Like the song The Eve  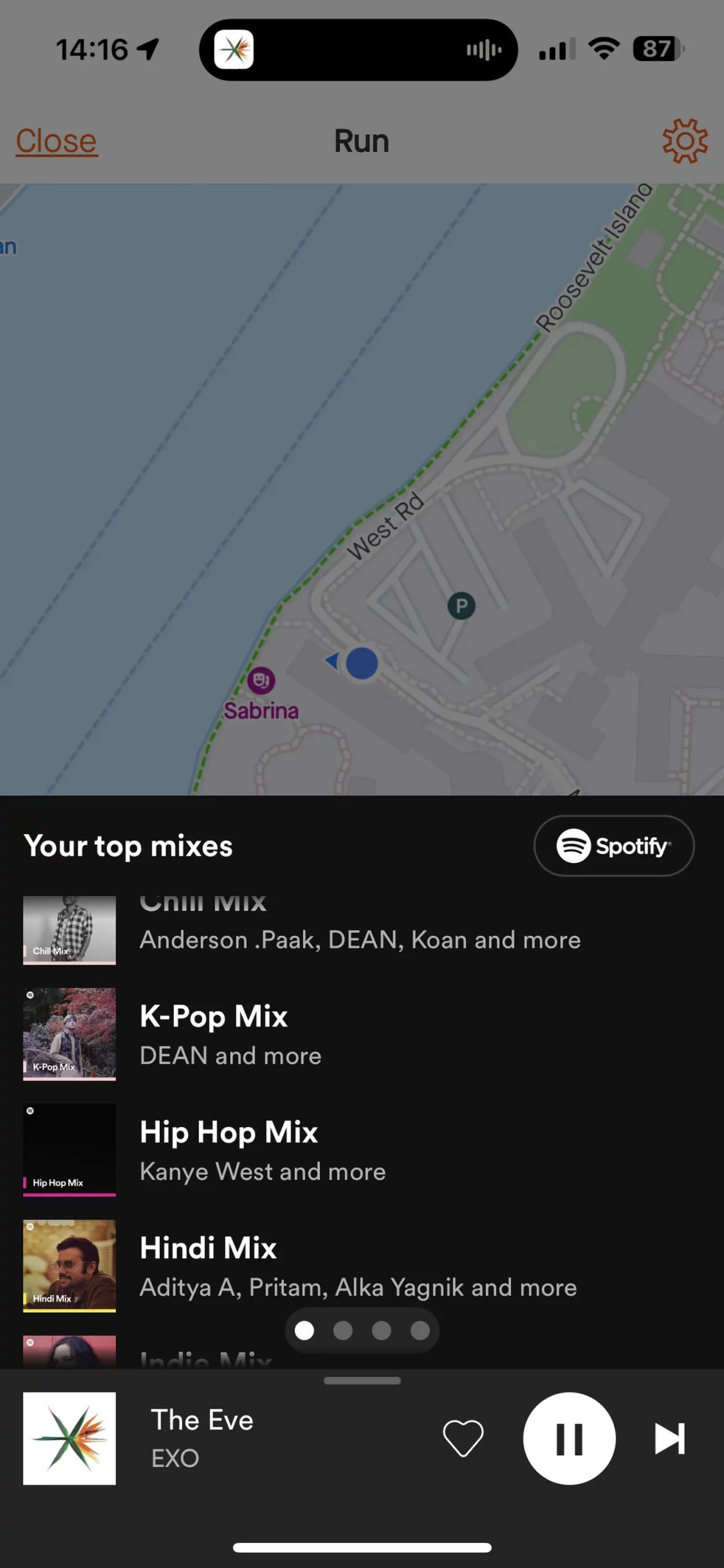coord(463,1438)
